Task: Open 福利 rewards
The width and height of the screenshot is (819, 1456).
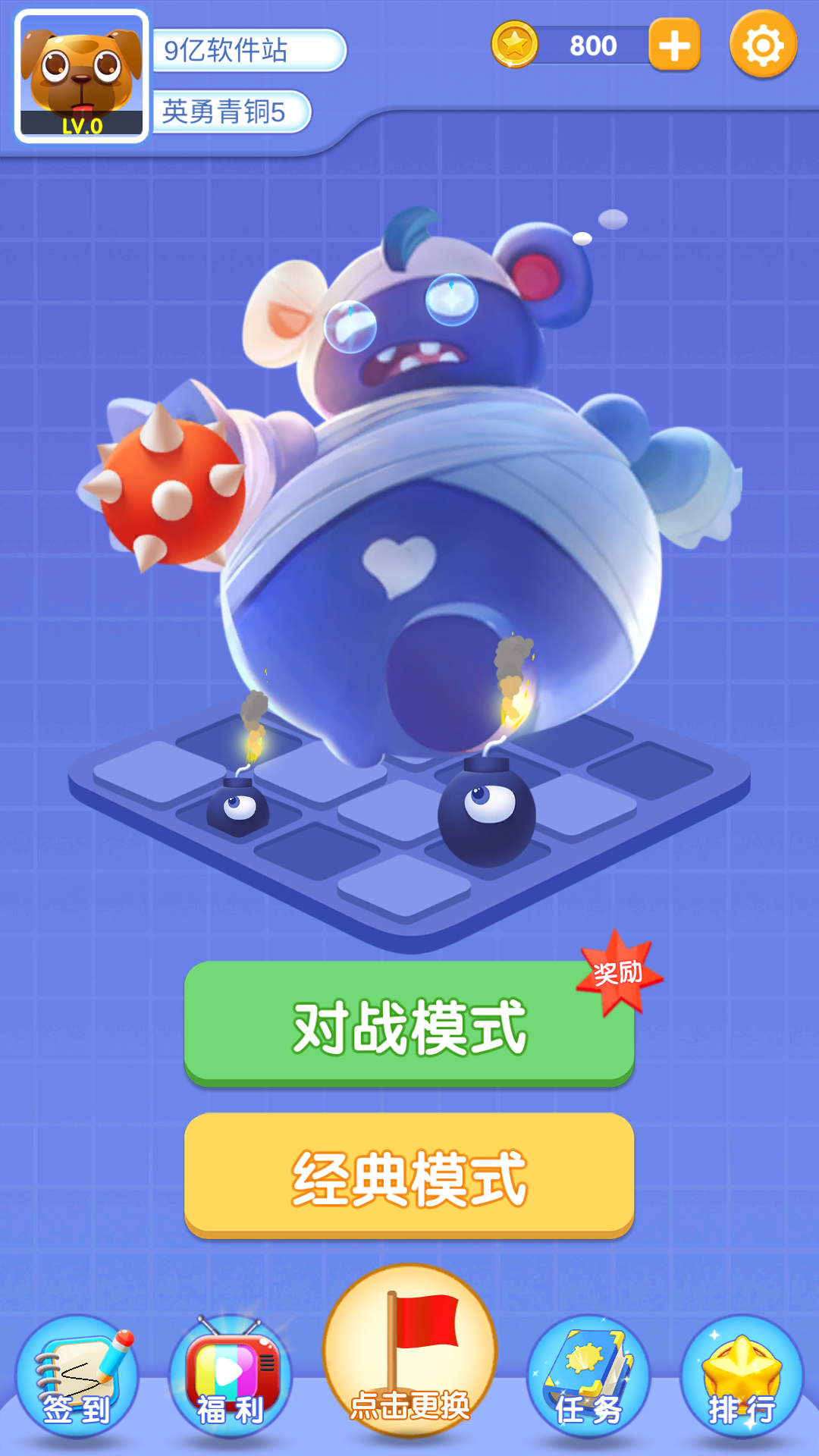Action: (x=230, y=1376)
